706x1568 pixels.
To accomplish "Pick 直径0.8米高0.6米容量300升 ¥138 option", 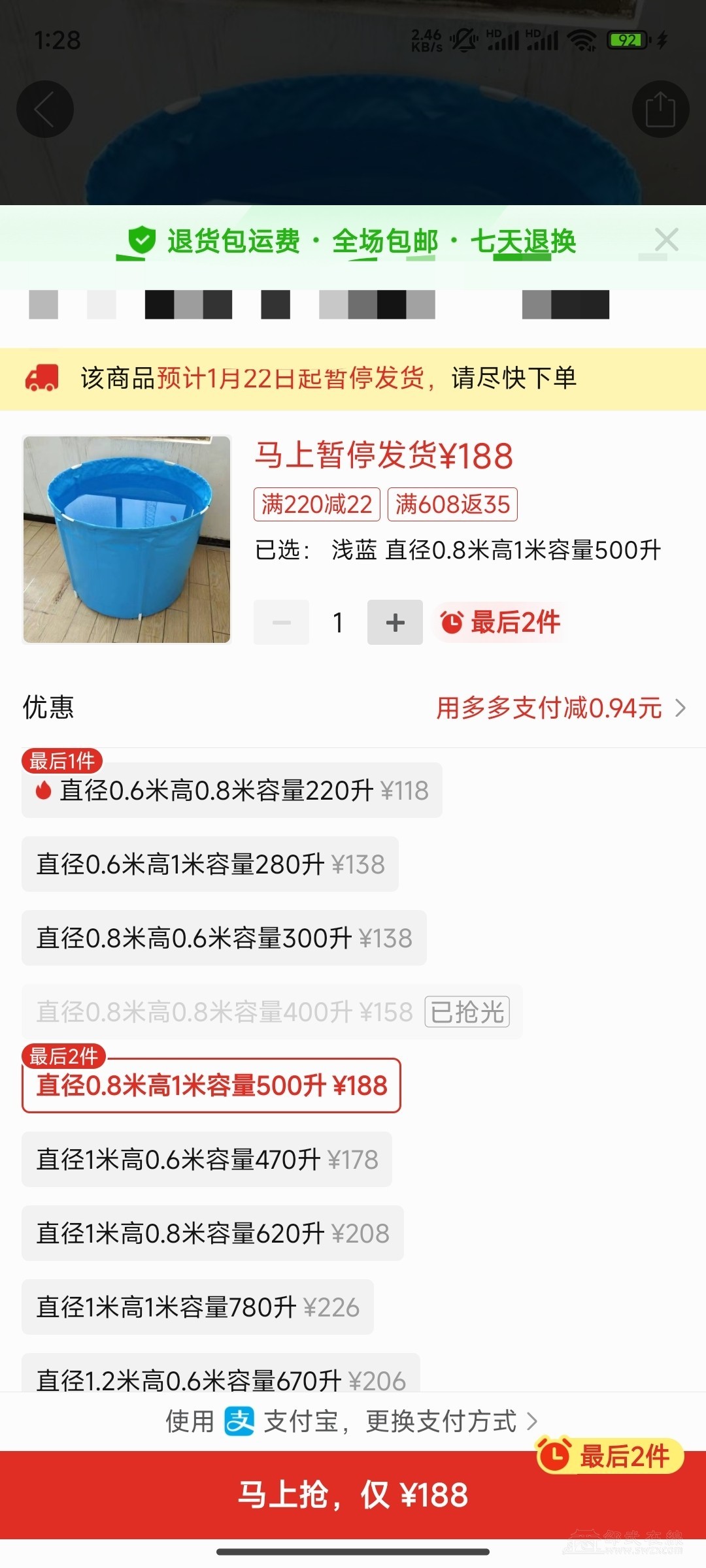I will [224, 938].
